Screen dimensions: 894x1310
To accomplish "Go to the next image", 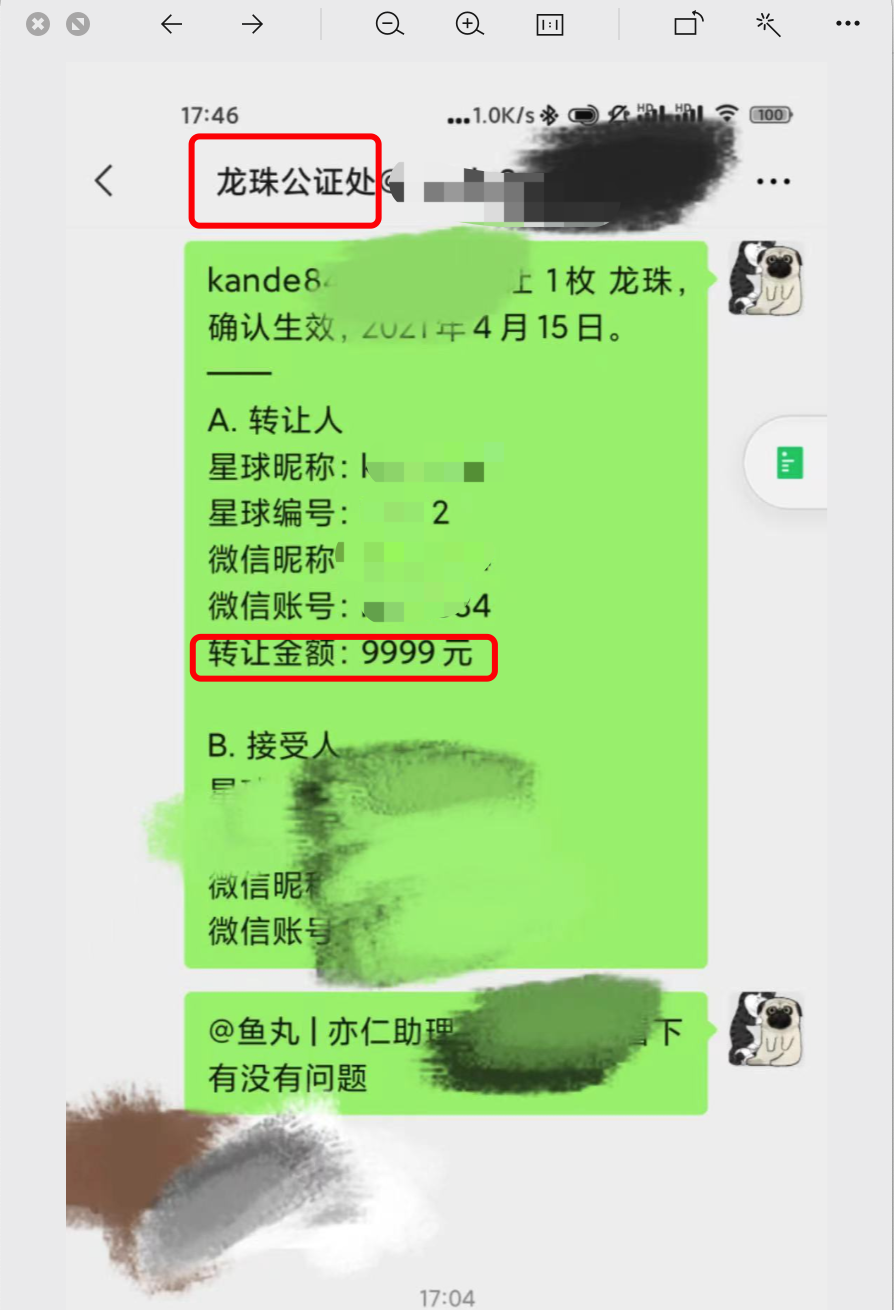I will click(252, 25).
